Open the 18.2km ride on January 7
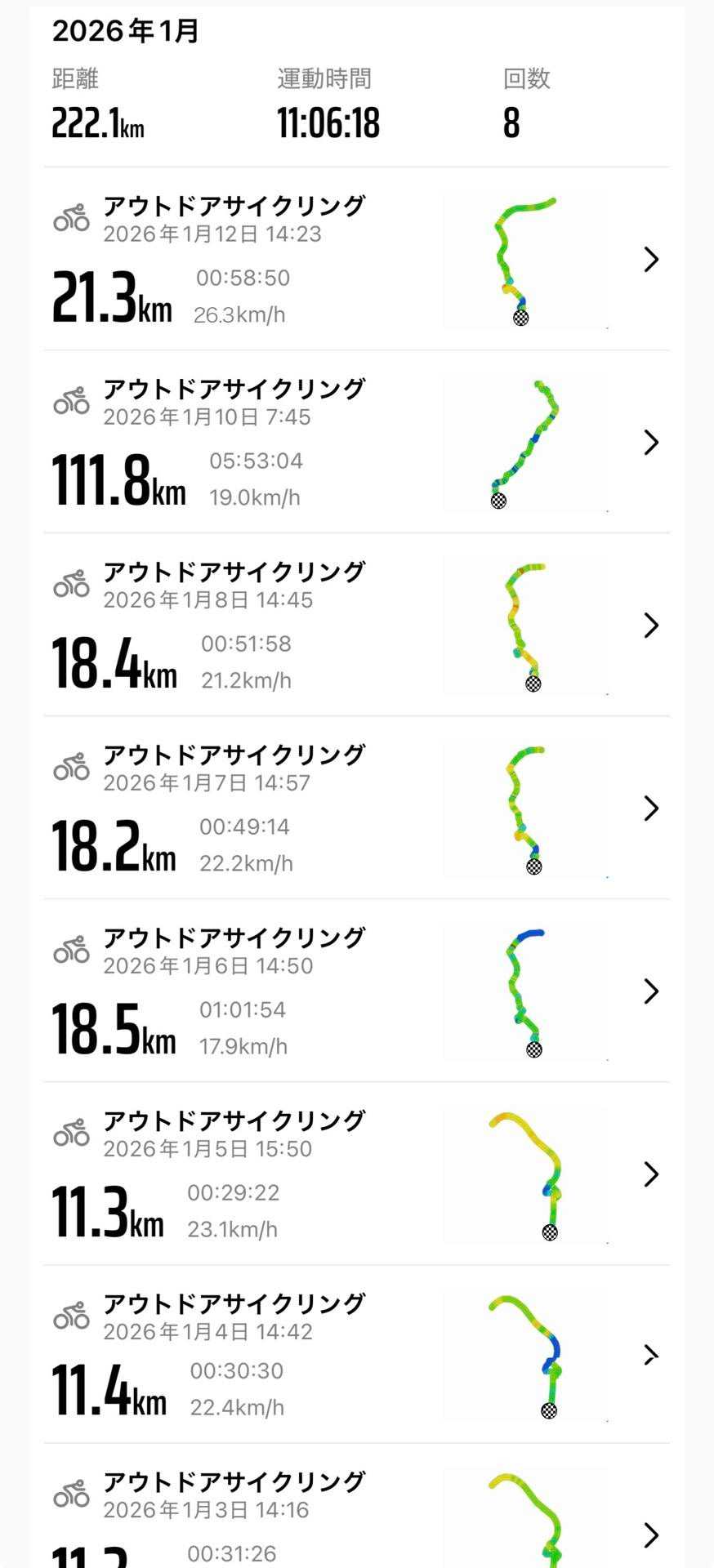This screenshot has height=1568, width=714. pos(356,808)
